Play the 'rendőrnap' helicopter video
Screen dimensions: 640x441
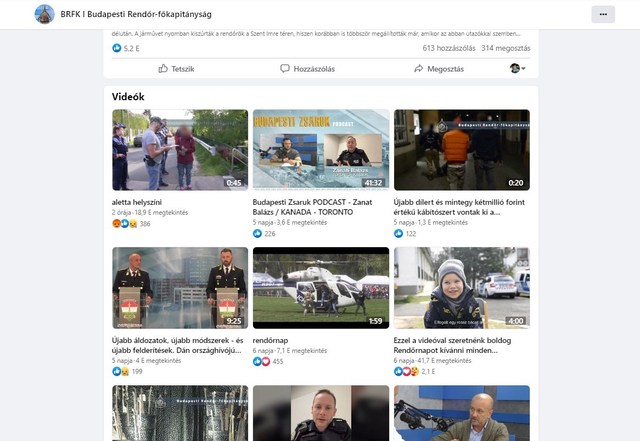[321, 288]
